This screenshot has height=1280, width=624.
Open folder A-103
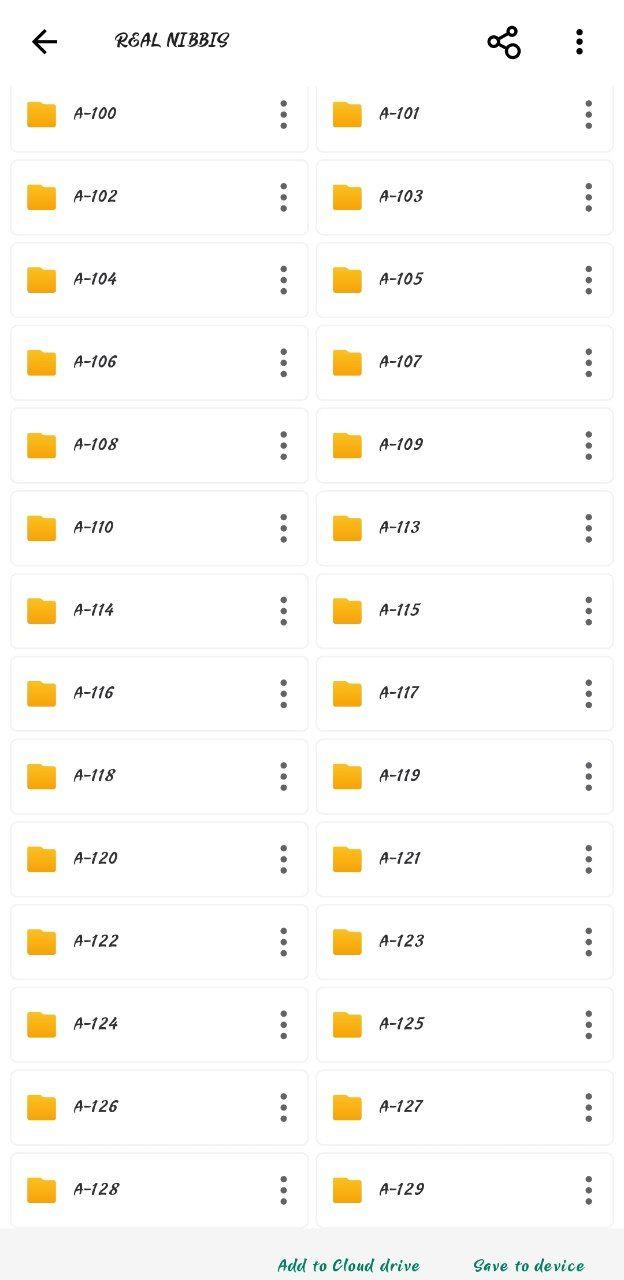coord(465,197)
